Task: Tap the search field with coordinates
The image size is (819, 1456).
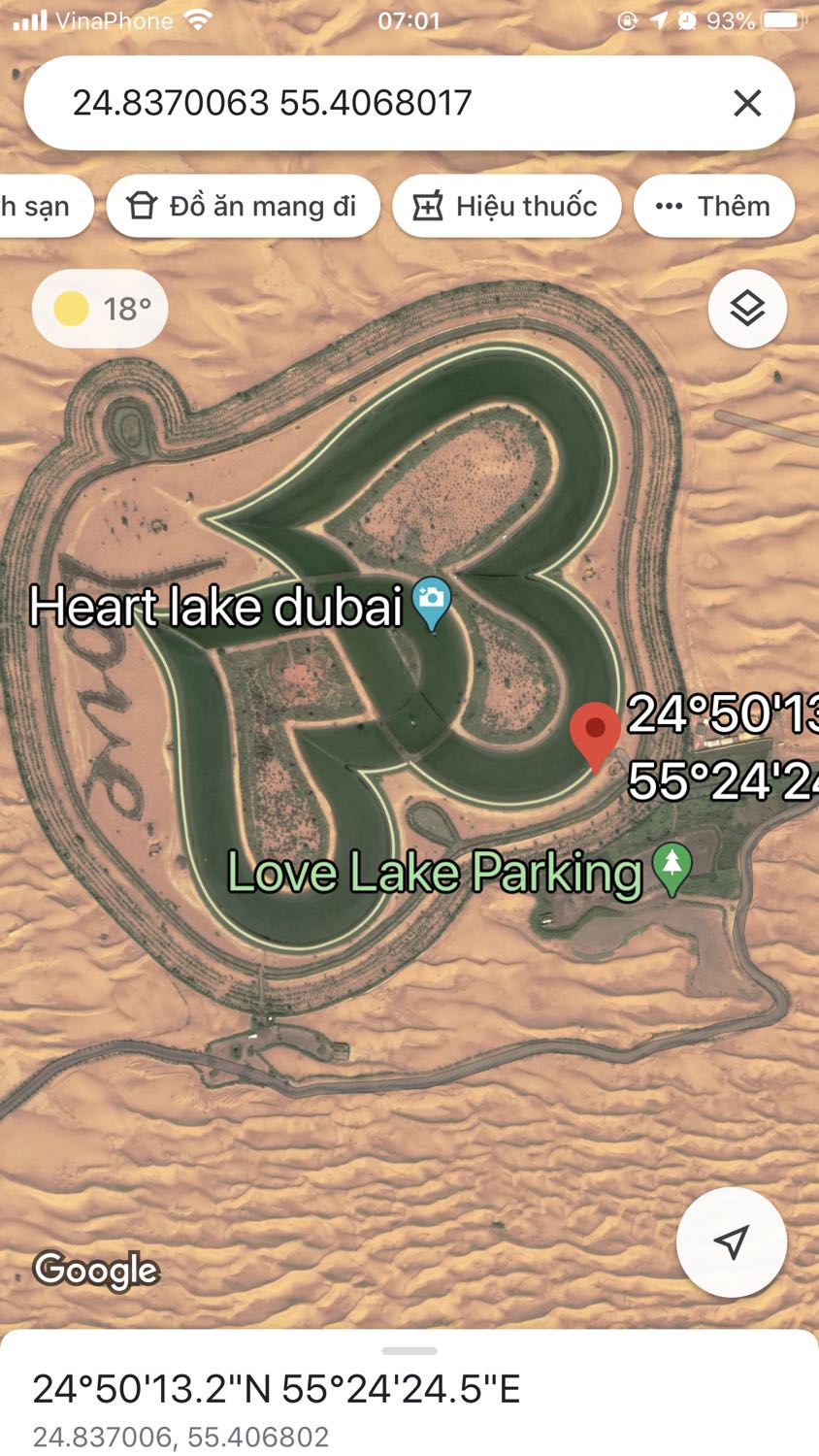Action: (388, 103)
